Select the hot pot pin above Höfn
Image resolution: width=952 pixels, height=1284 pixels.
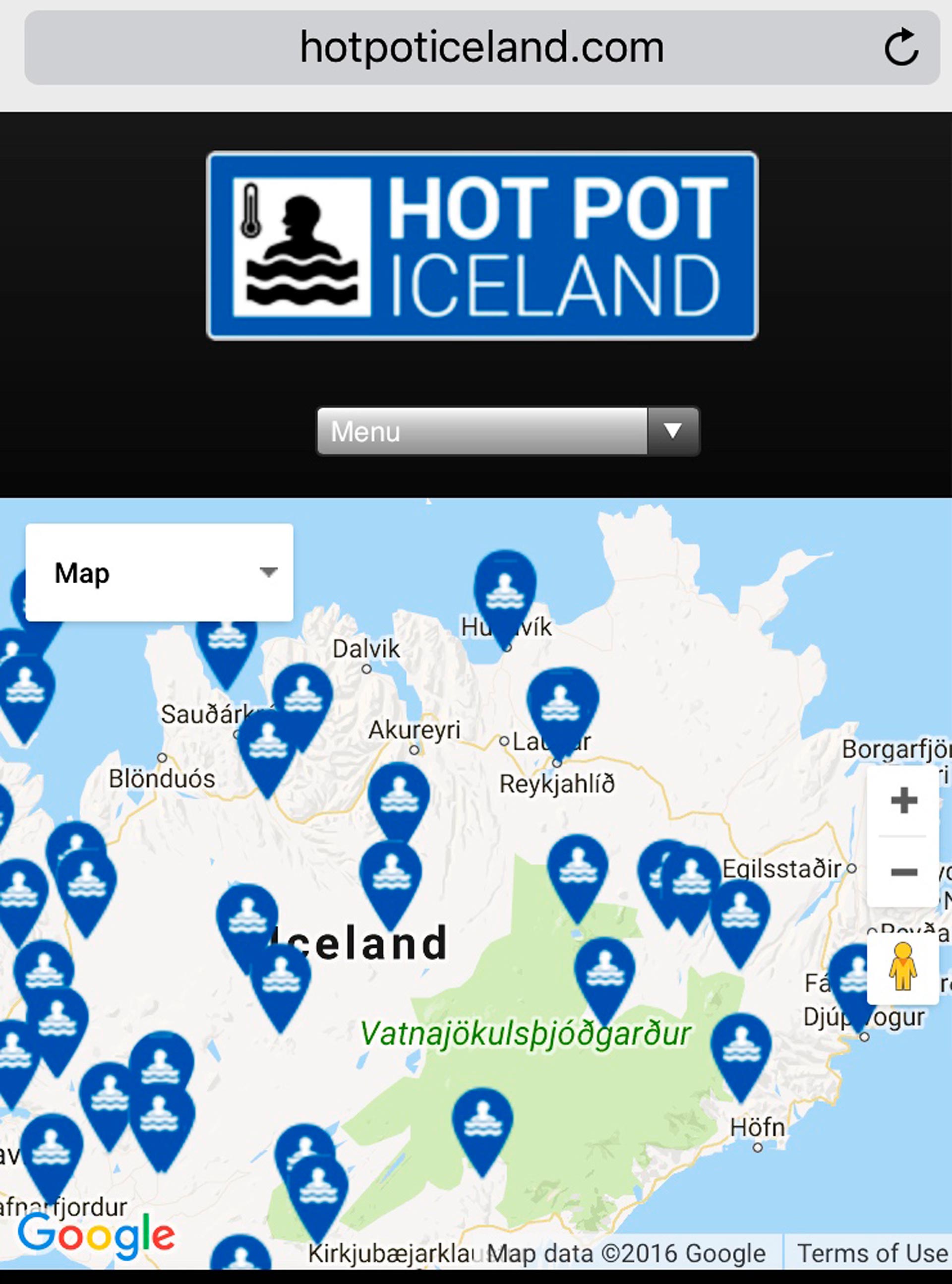point(740,1049)
